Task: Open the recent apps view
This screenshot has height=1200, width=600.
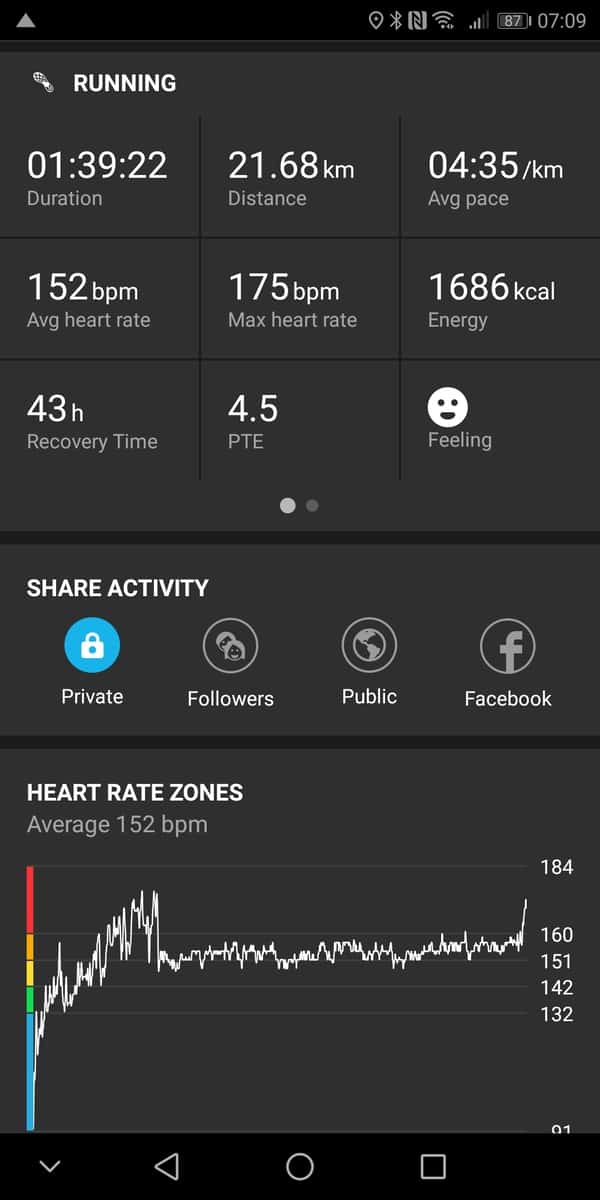Action: [x=433, y=1166]
